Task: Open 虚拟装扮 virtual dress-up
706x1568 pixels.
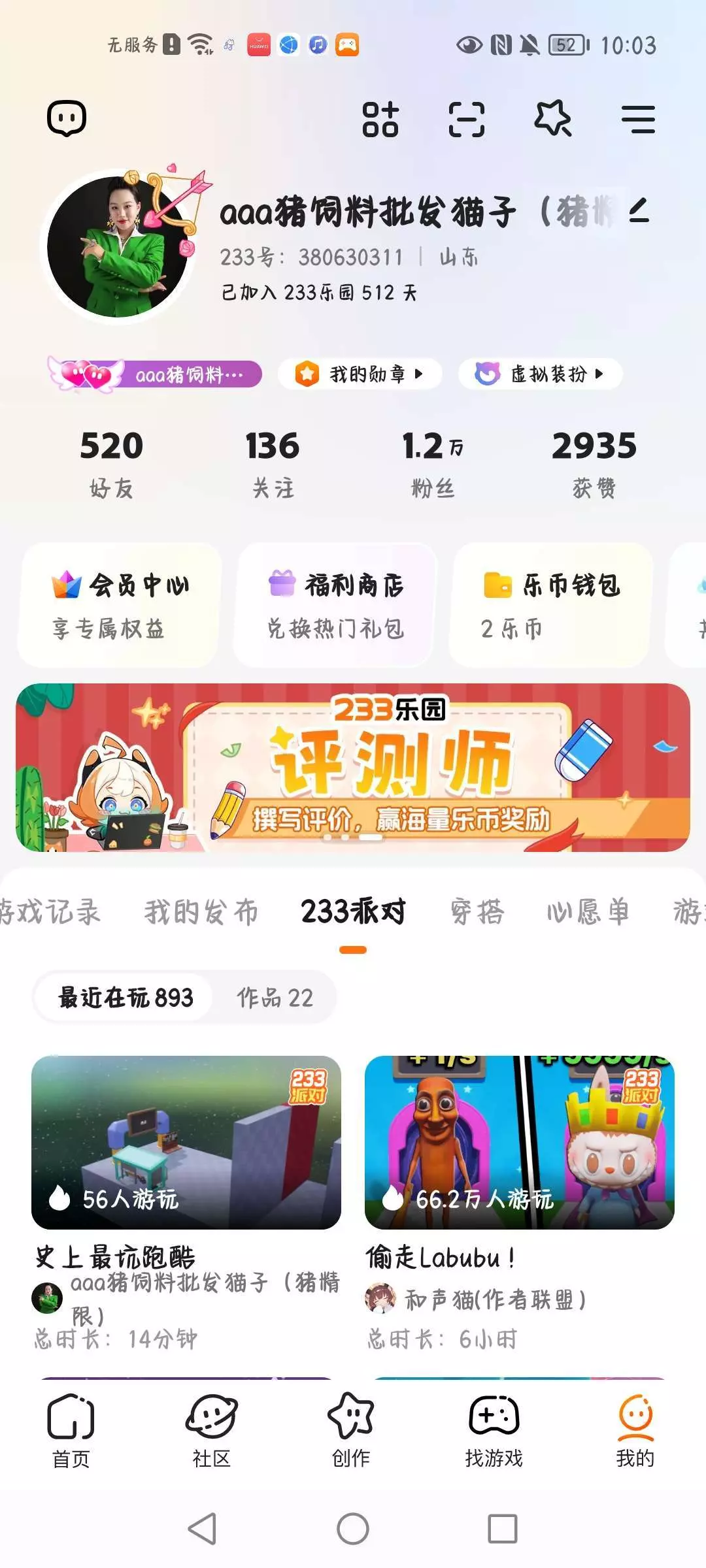Action: coord(540,374)
